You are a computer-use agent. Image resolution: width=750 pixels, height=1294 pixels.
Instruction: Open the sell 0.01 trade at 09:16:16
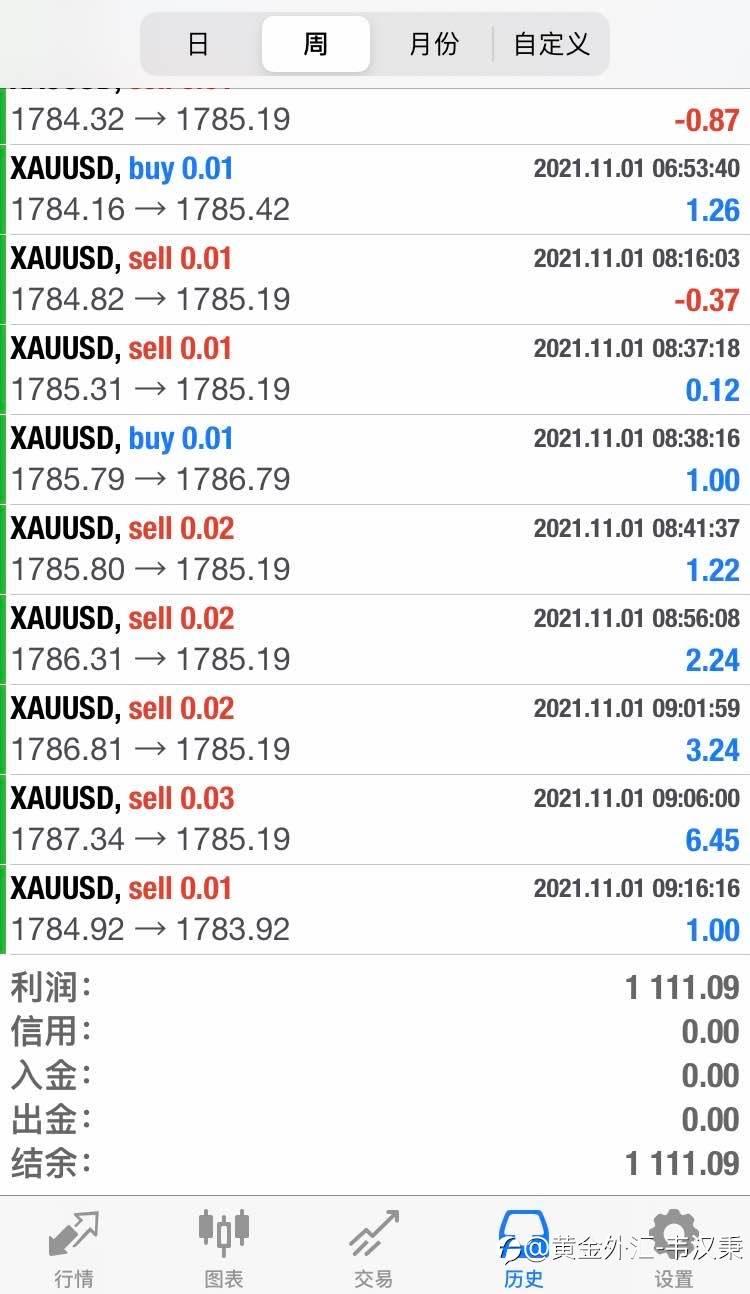coord(375,909)
